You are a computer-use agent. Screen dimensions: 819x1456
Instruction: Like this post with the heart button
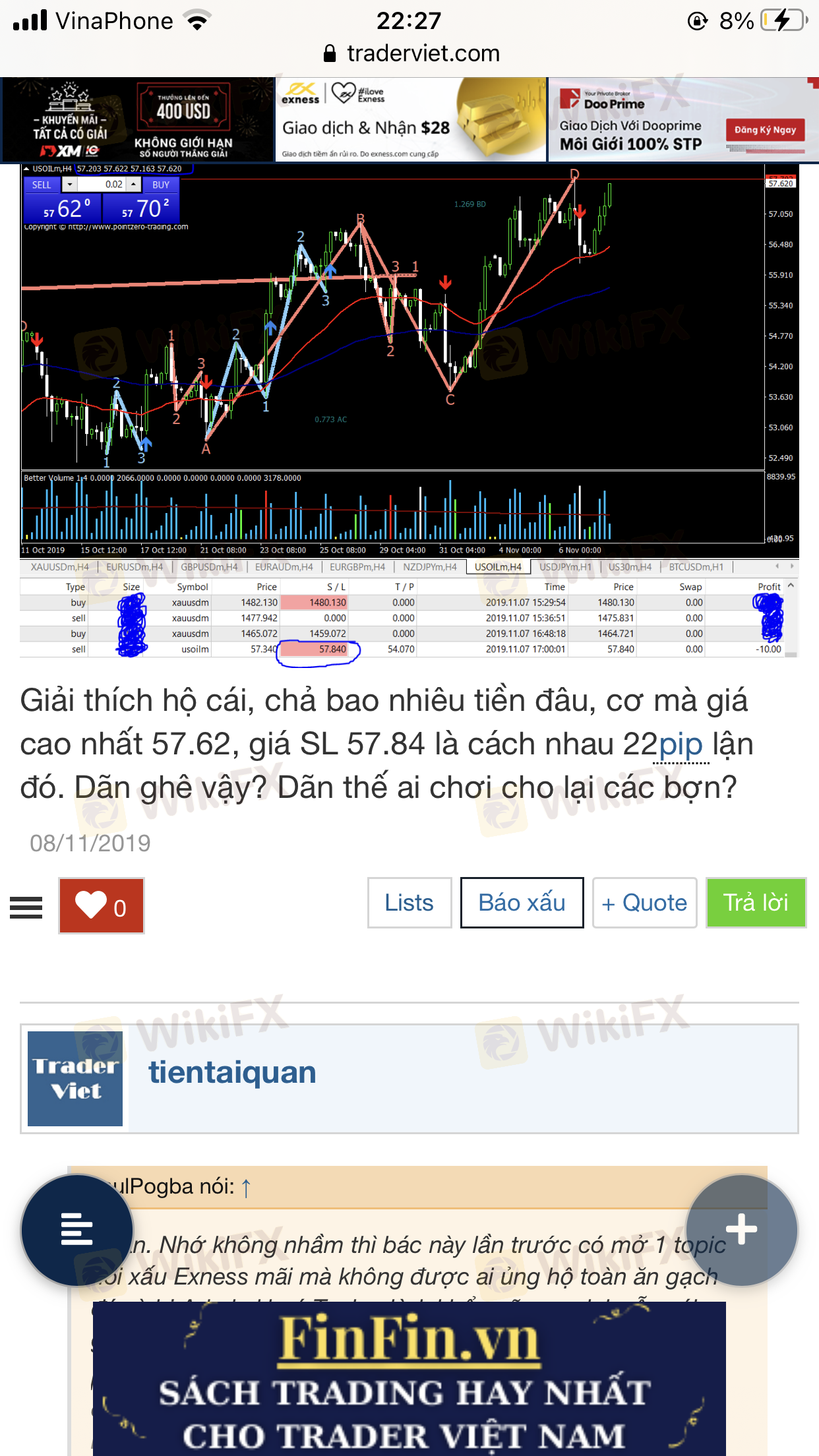pos(102,905)
